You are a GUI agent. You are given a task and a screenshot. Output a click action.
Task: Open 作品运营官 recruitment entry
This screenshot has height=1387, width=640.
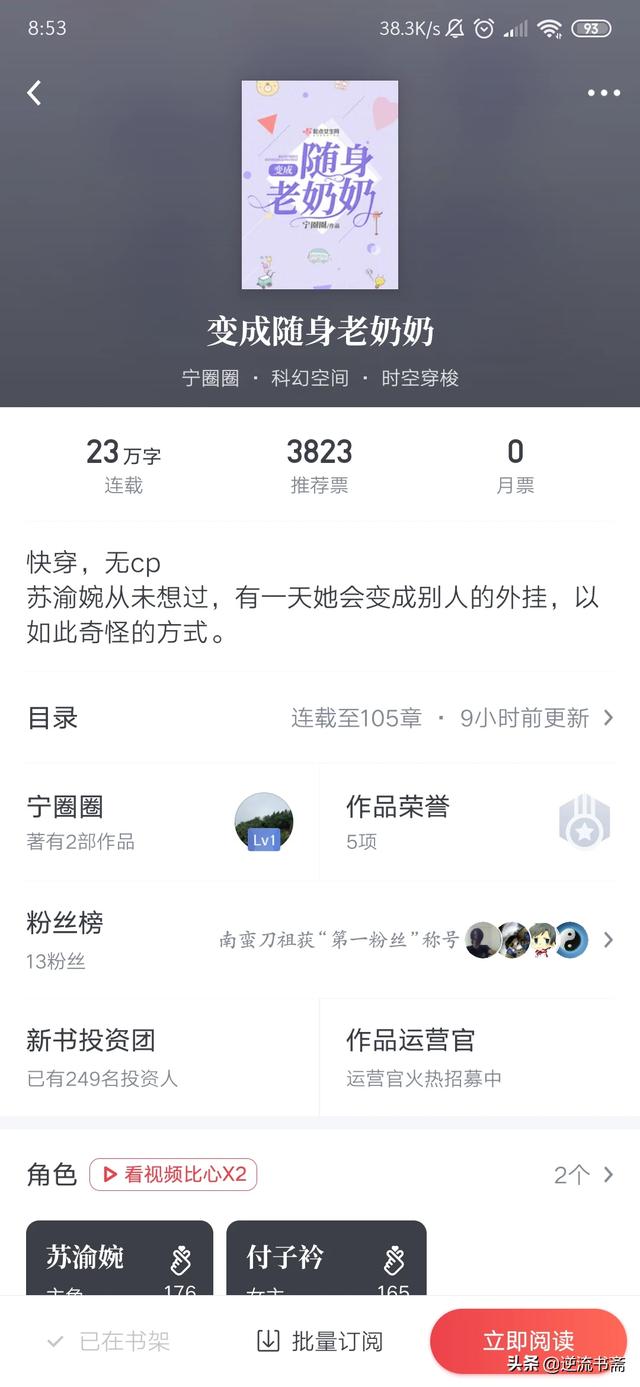pyautogui.click(x=478, y=1057)
